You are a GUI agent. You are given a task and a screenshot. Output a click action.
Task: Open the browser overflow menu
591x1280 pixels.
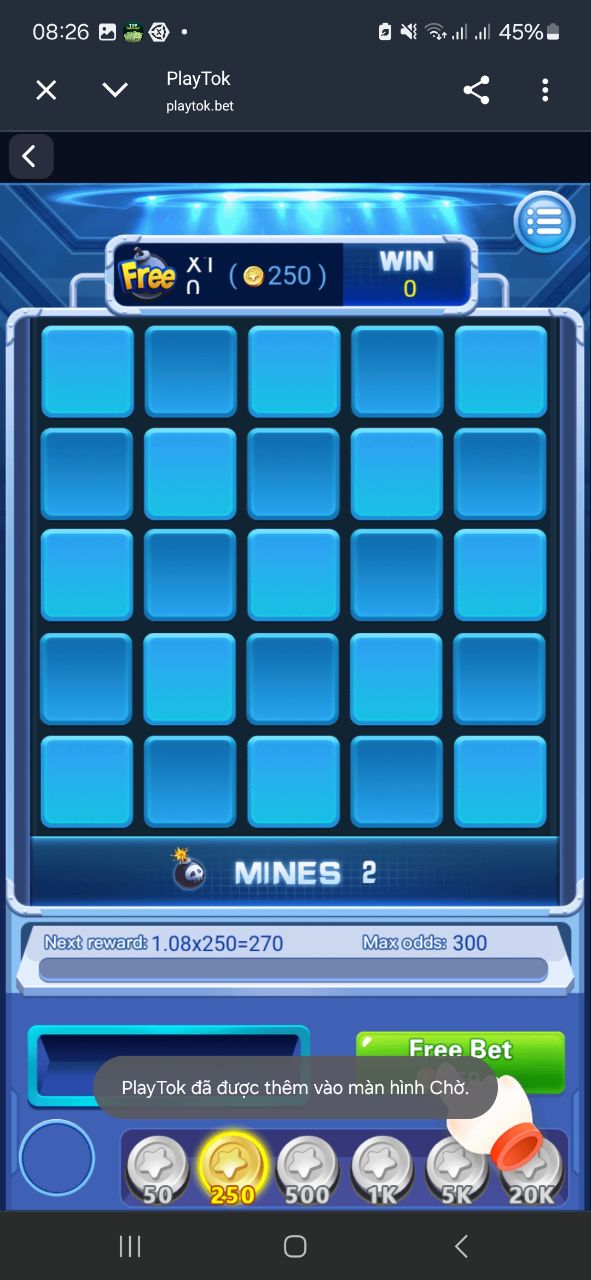[x=545, y=91]
